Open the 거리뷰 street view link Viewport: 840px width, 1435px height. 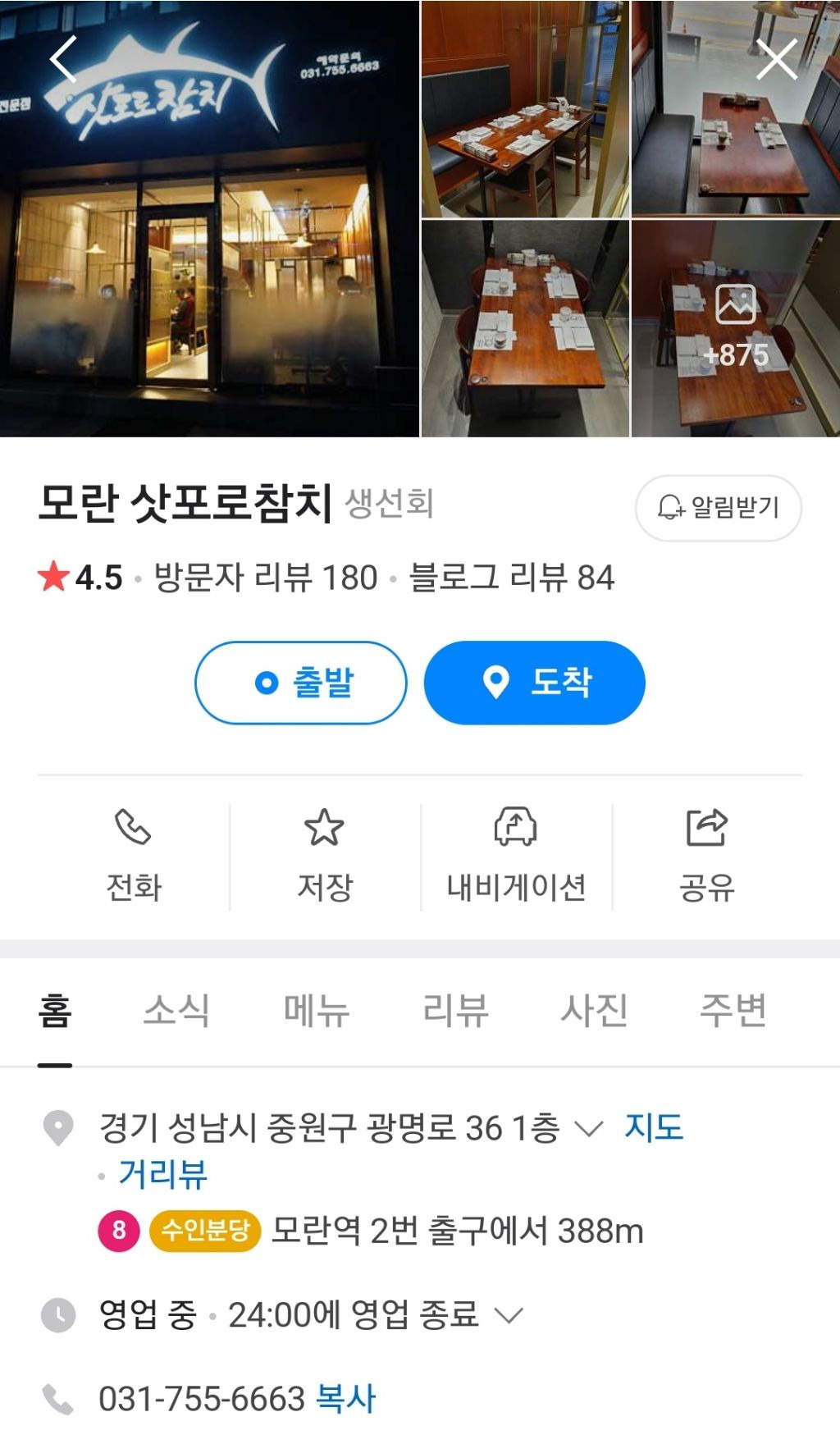tap(162, 1174)
